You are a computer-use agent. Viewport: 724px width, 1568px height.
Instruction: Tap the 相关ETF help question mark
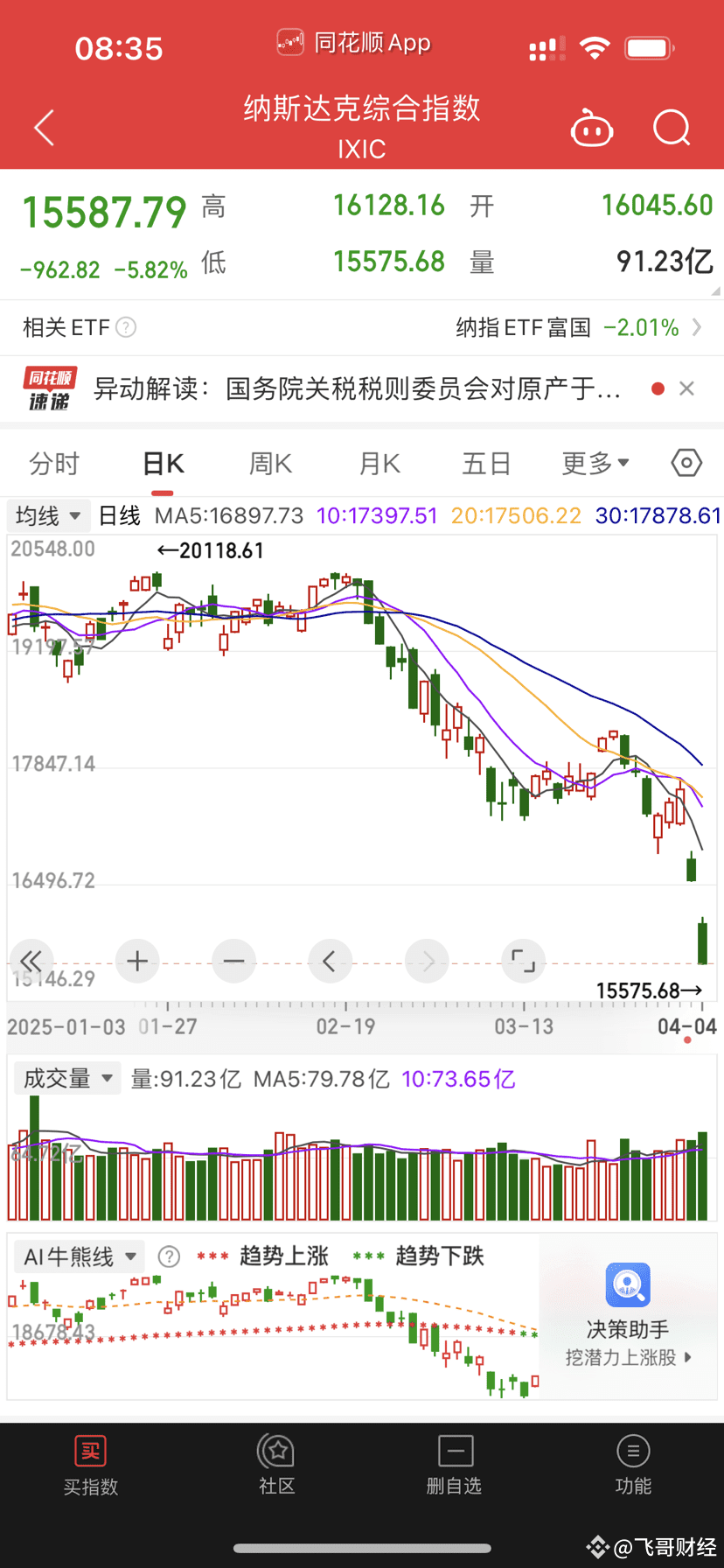(125, 327)
